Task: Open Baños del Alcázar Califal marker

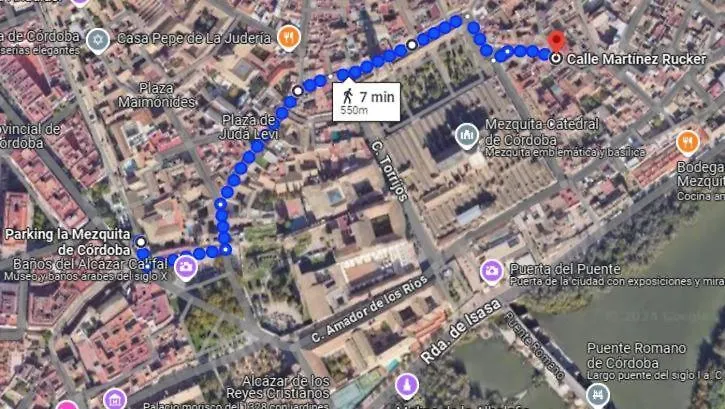Action: click(186, 267)
